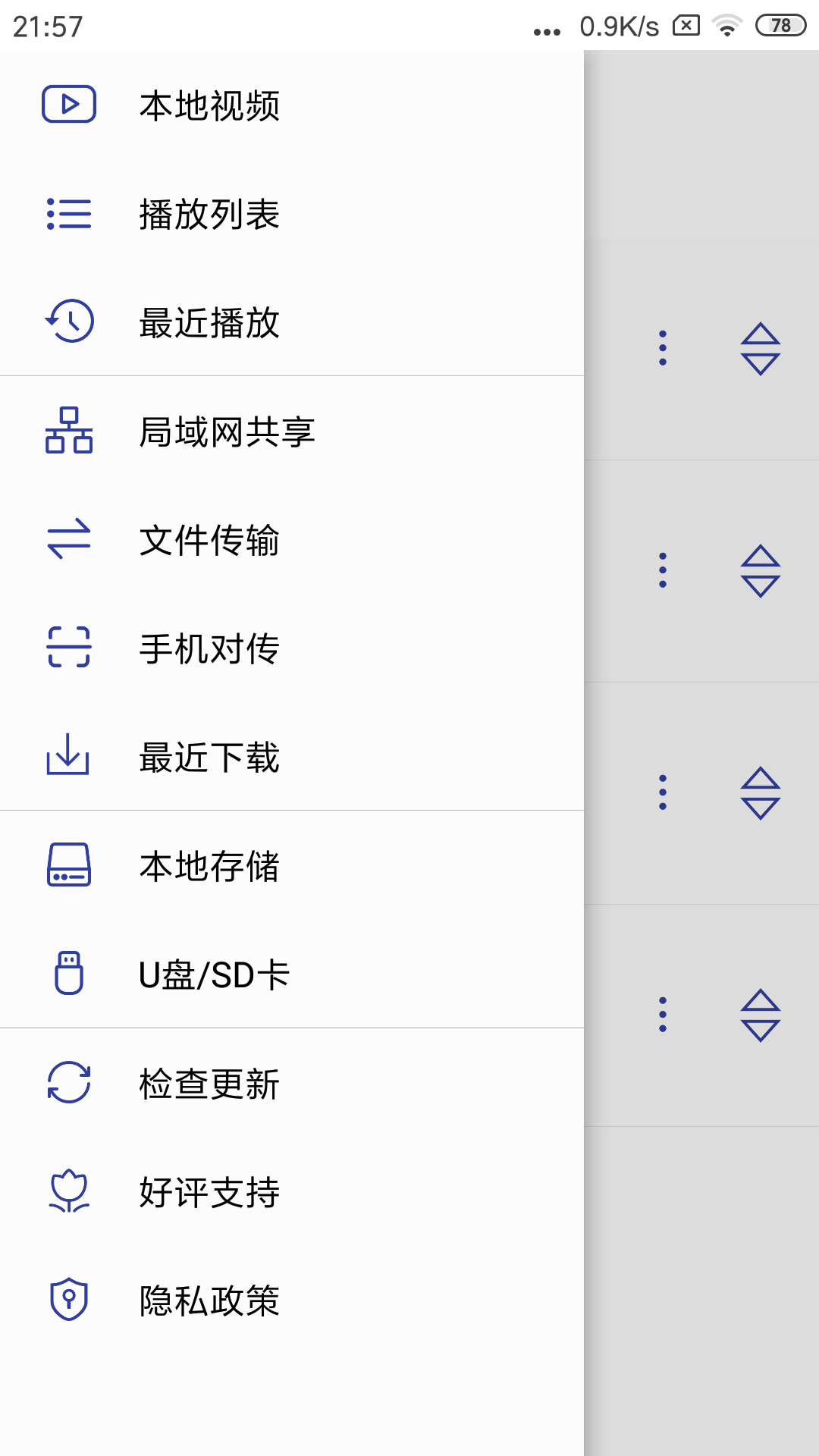Open the 播放列表 playlist icon
Viewport: 819px width, 1456px height.
pos(69,215)
